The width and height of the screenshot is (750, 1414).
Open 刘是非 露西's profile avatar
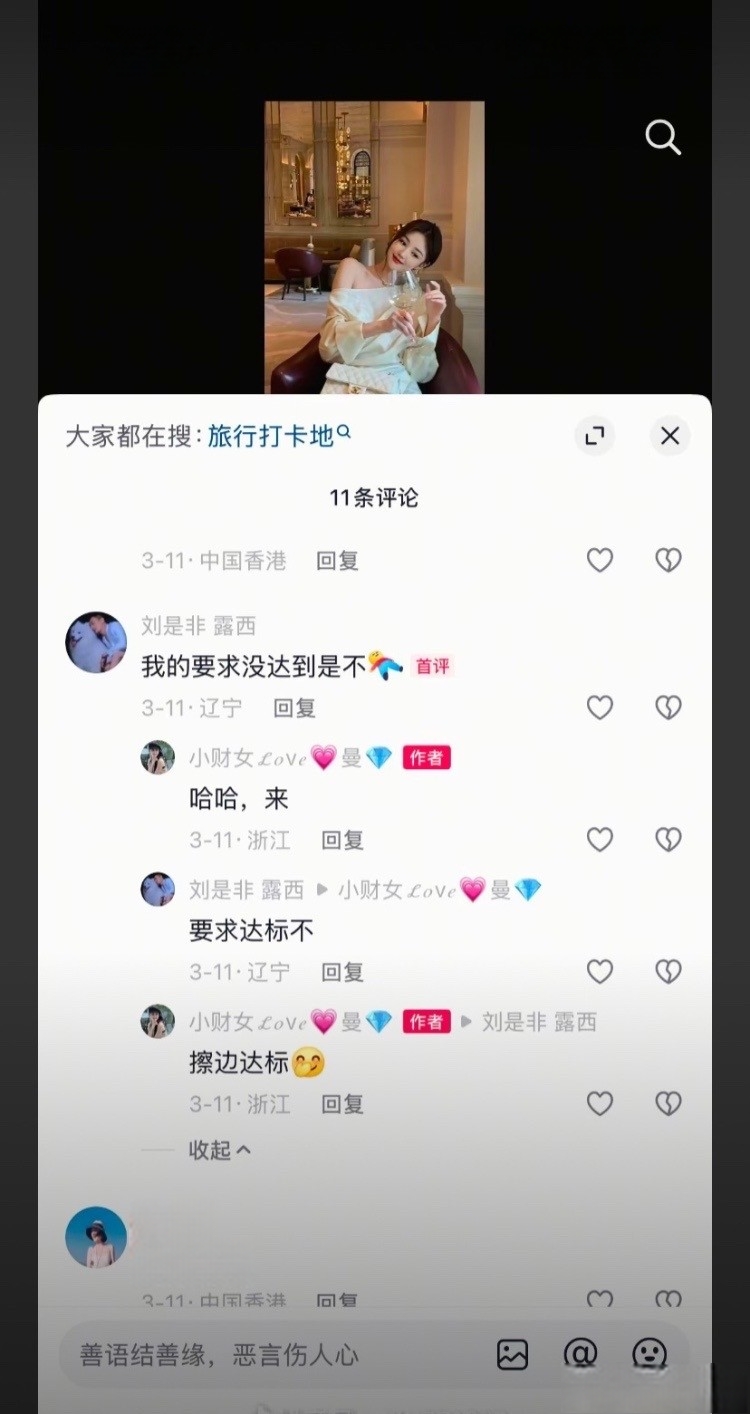(x=96, y=642)
